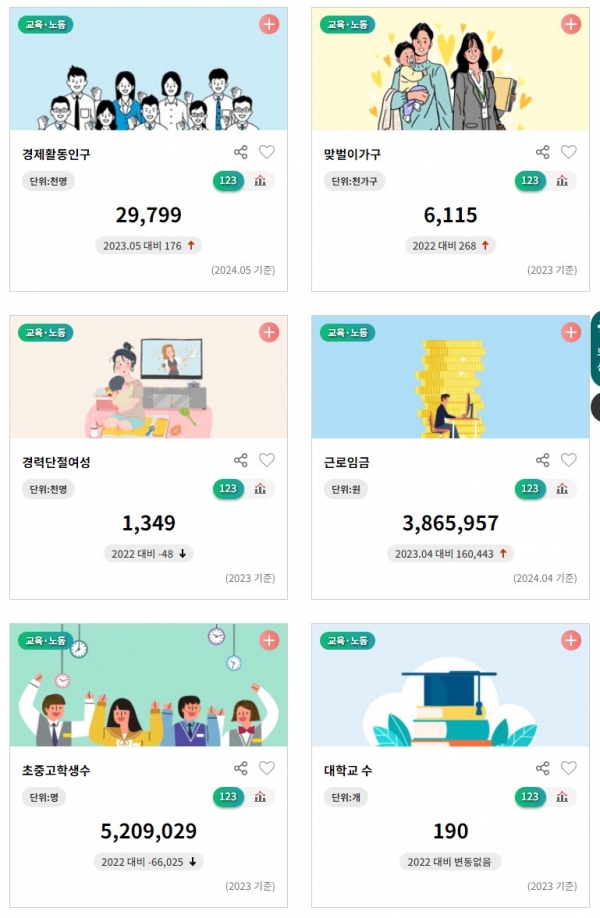Share the 맞벌이가구 statistic
Screen dimensions: 600x918
point(543,152)
